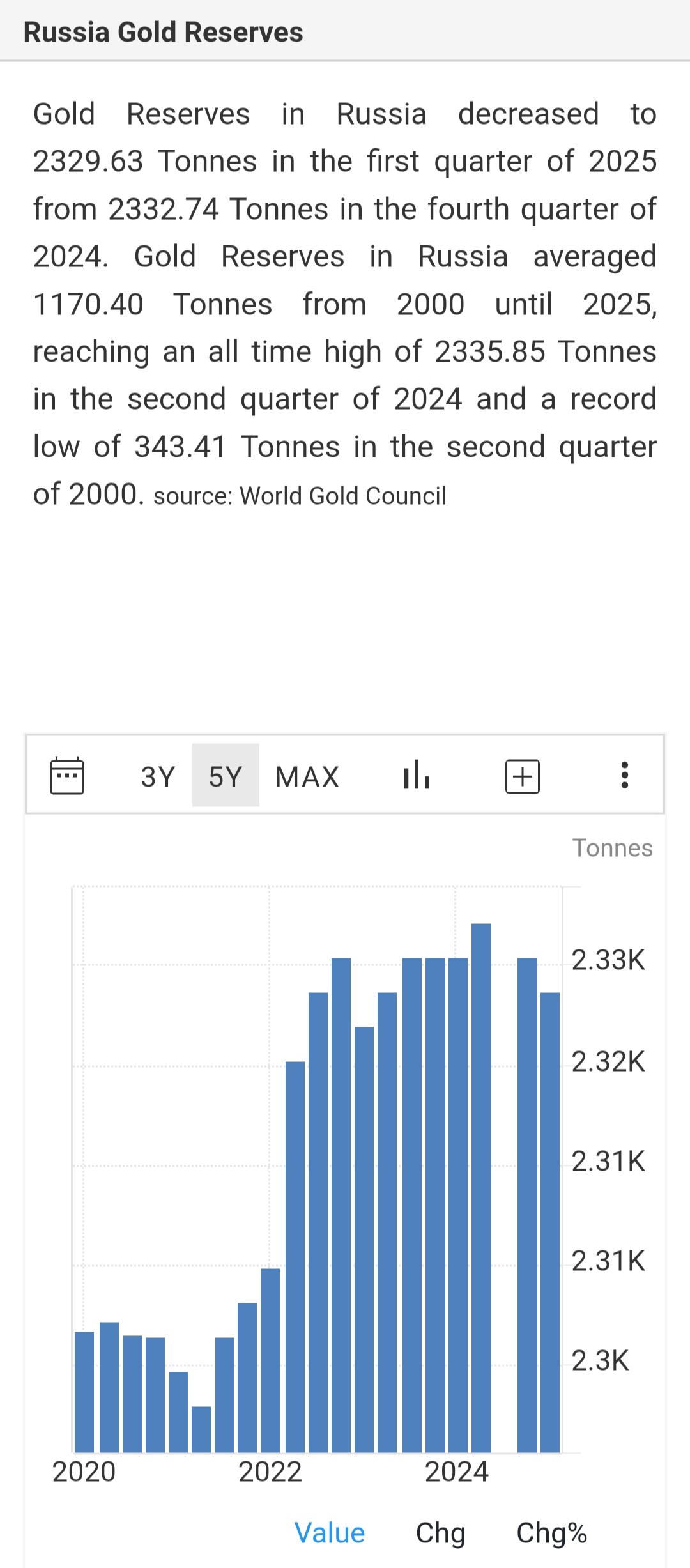Select the 5Y time range

click(226, 776)
